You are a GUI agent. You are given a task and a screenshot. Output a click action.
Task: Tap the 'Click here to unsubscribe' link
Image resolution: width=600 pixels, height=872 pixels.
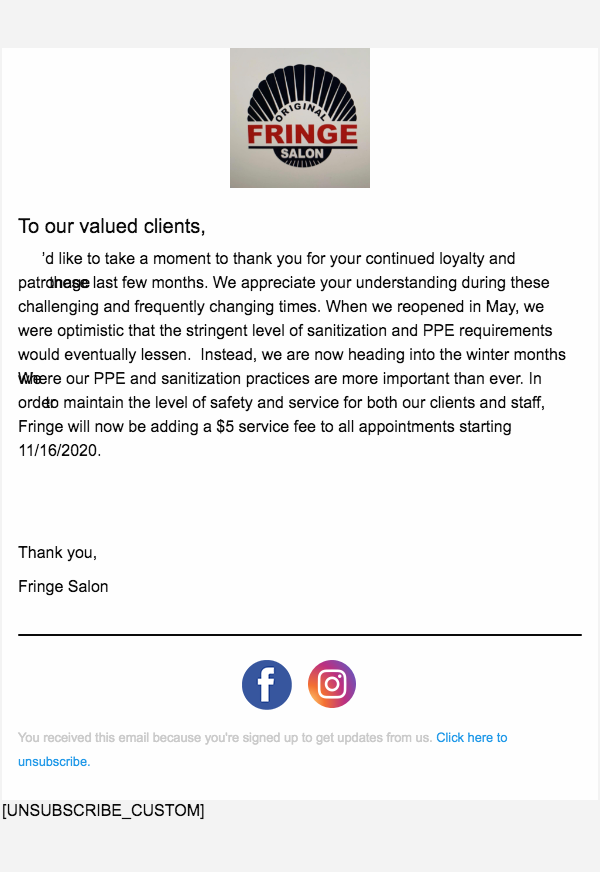tap(471, 738)
